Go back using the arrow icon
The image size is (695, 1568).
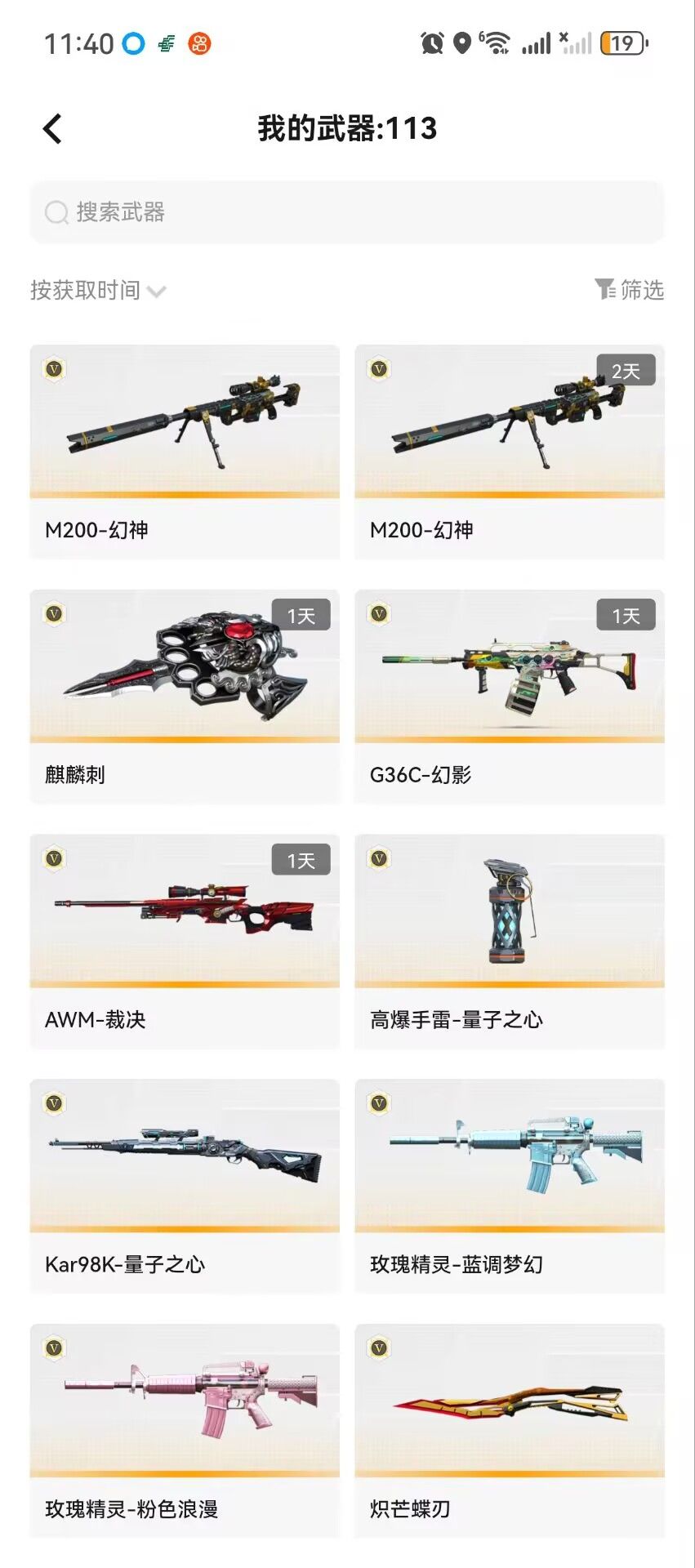tap(52, 129)
